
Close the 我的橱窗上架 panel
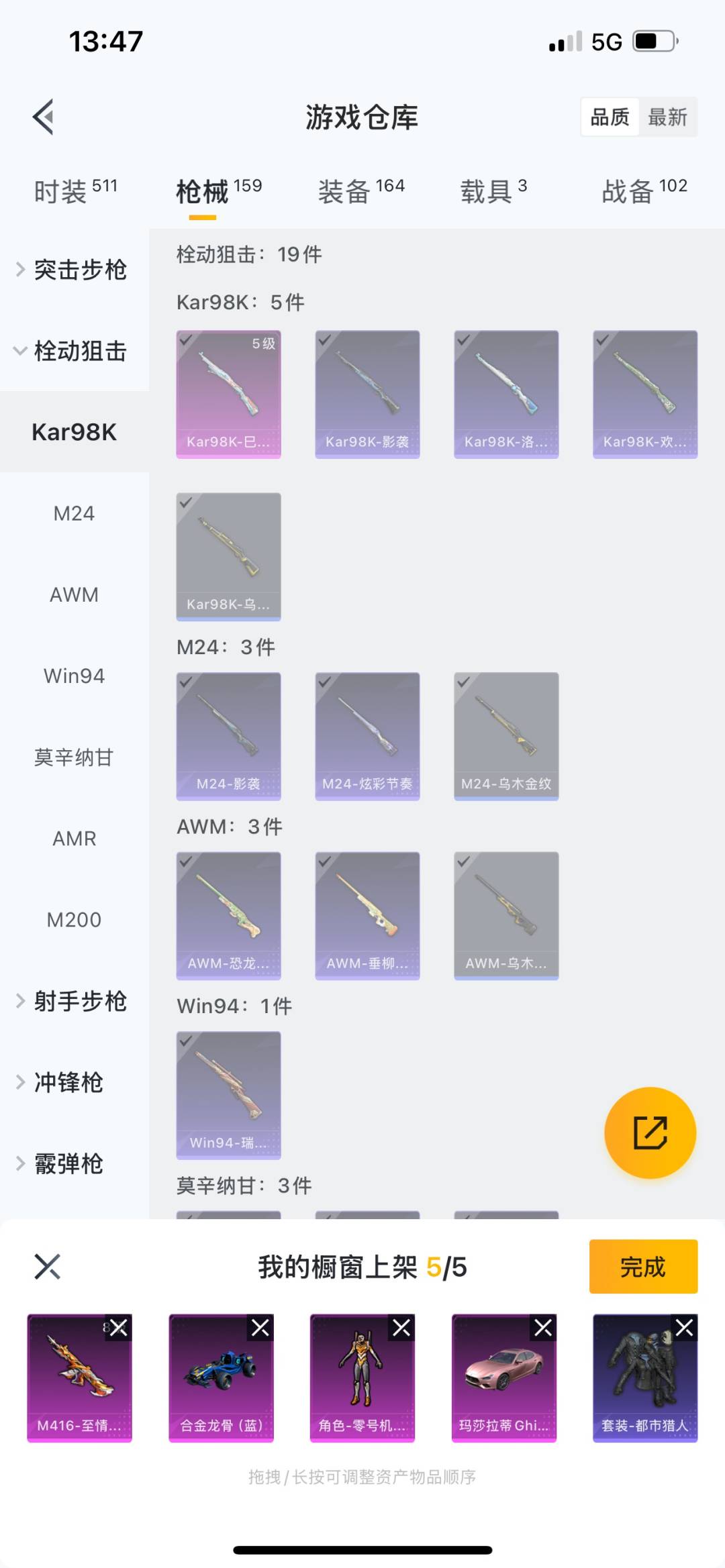pos(47,1267)
